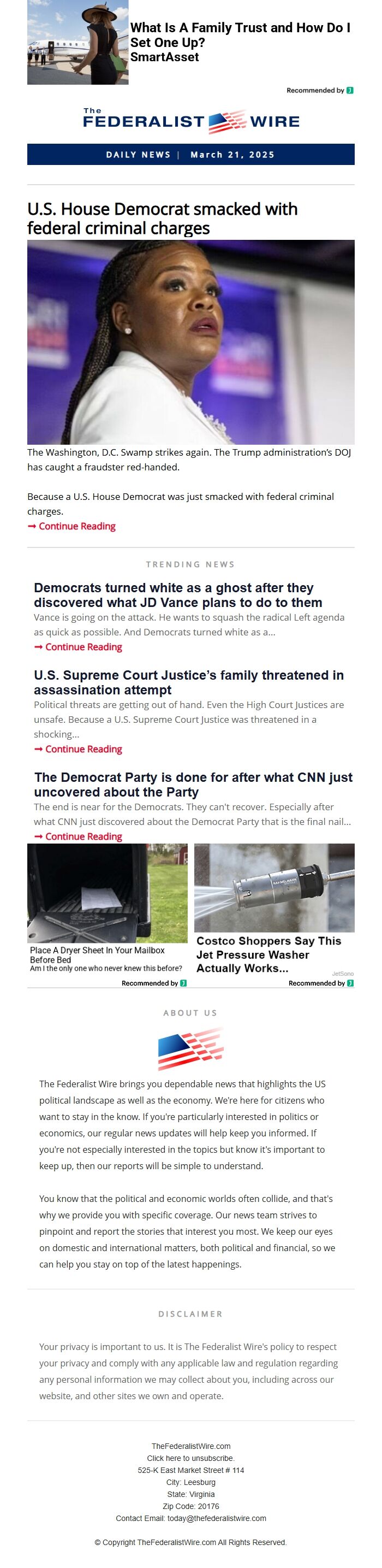Continue reading the JD Vance article
This screenshot has height=1568, width=382.
83,647
